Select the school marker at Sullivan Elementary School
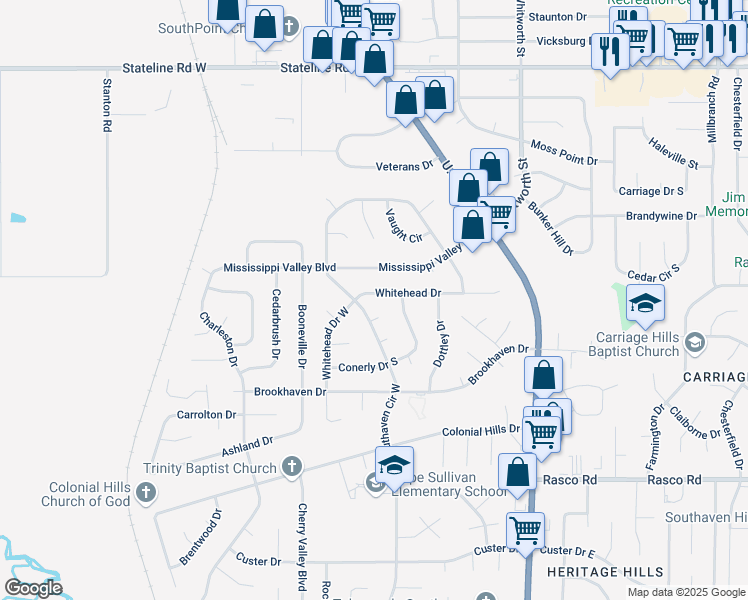 click(394, 466)
